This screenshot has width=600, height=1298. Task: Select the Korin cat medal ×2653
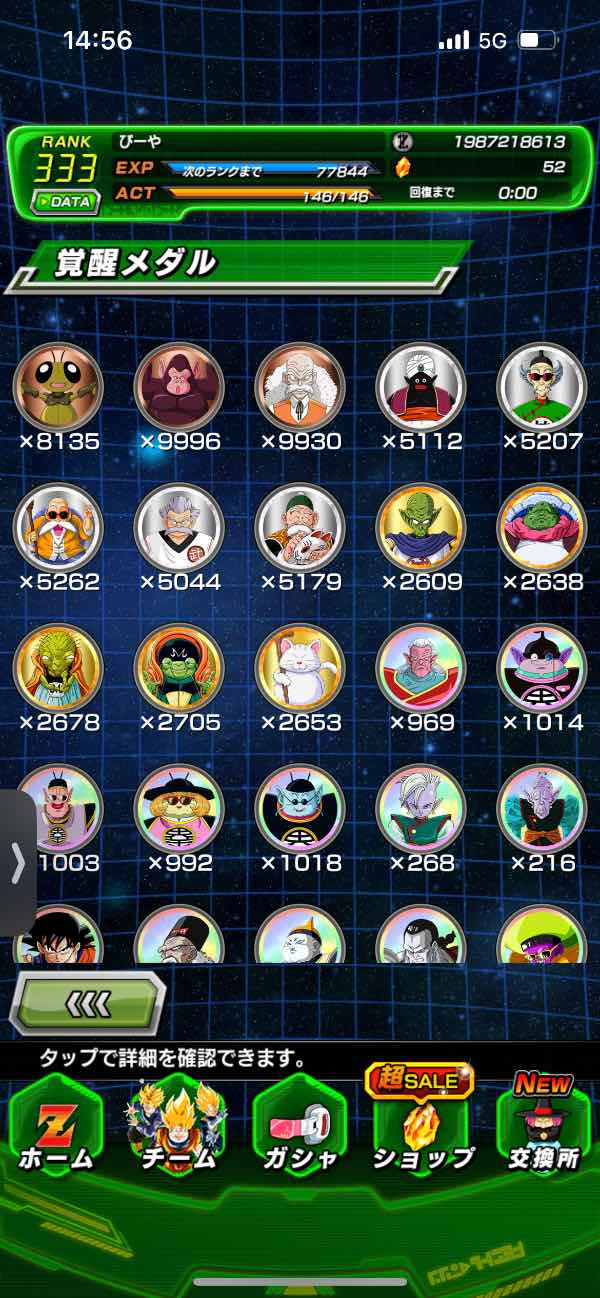pos(300,667)
